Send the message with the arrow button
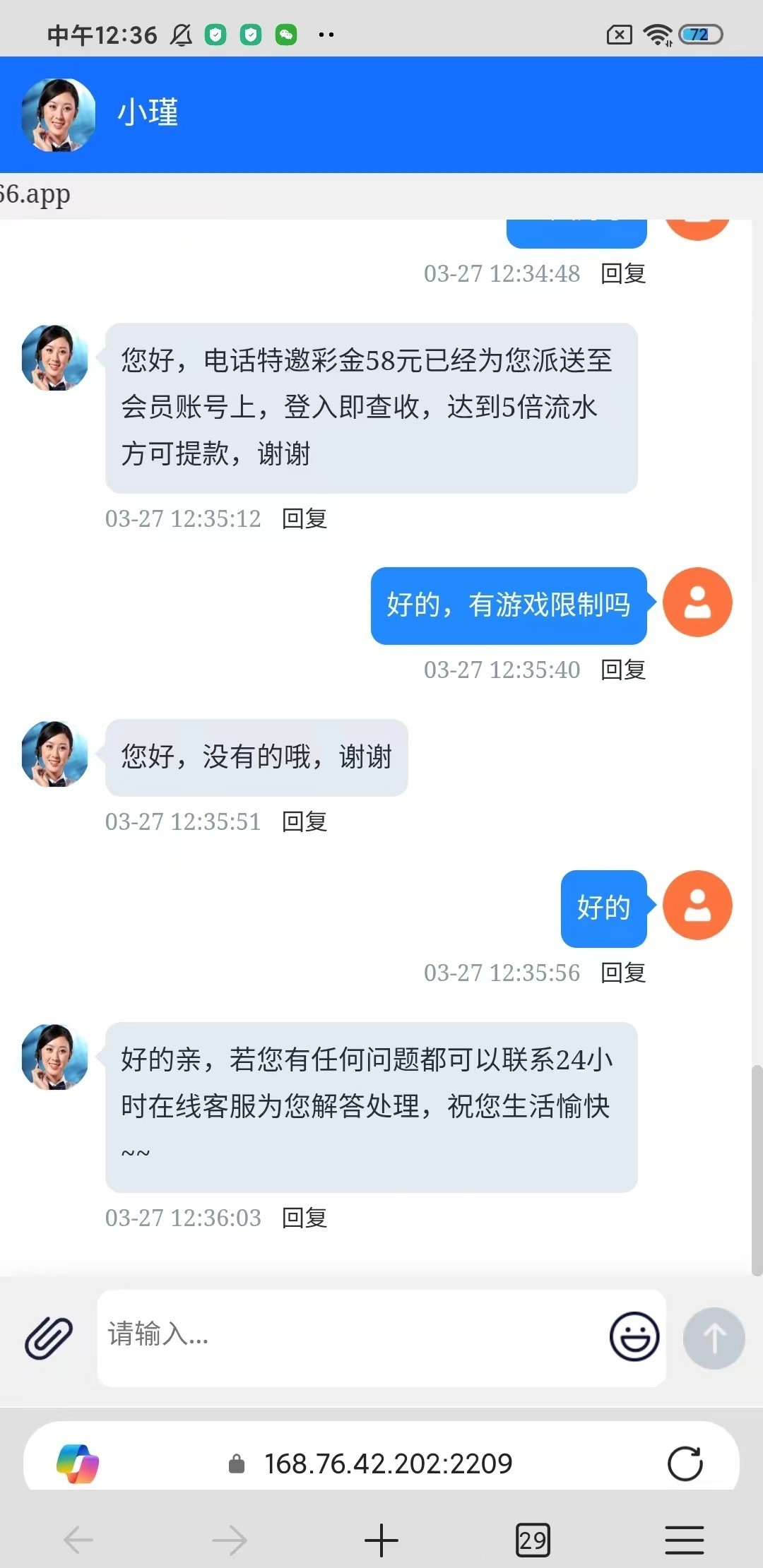Screen dimensions: 763x1568 point(714,1338)
